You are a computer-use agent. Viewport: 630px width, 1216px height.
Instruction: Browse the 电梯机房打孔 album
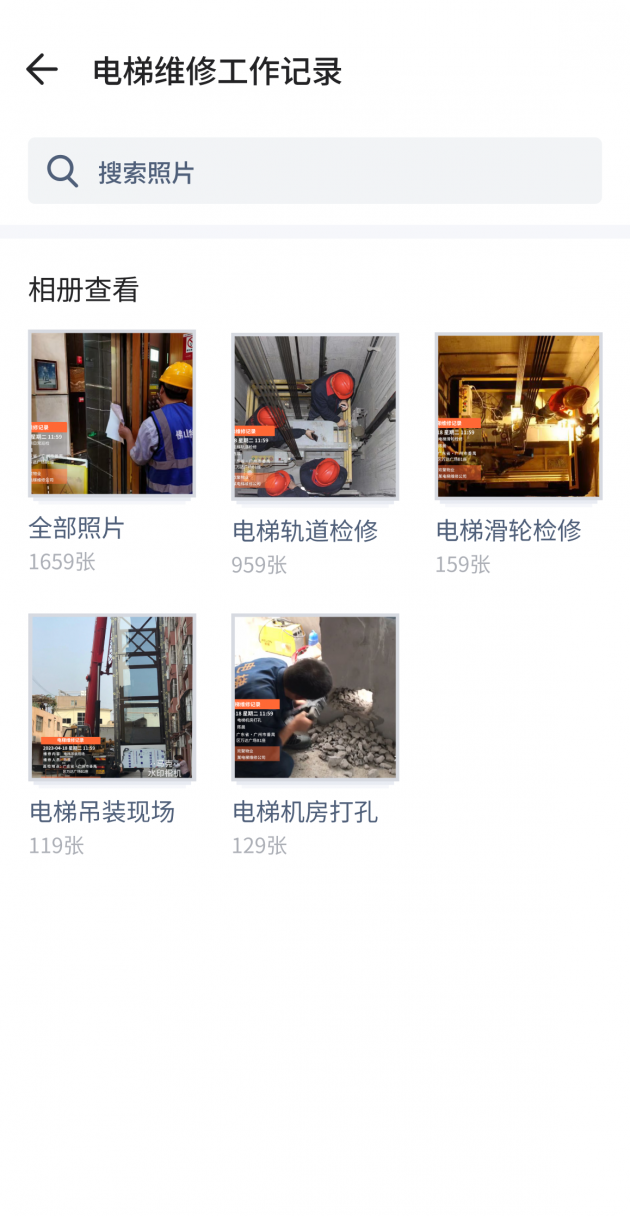coord(315,698)
